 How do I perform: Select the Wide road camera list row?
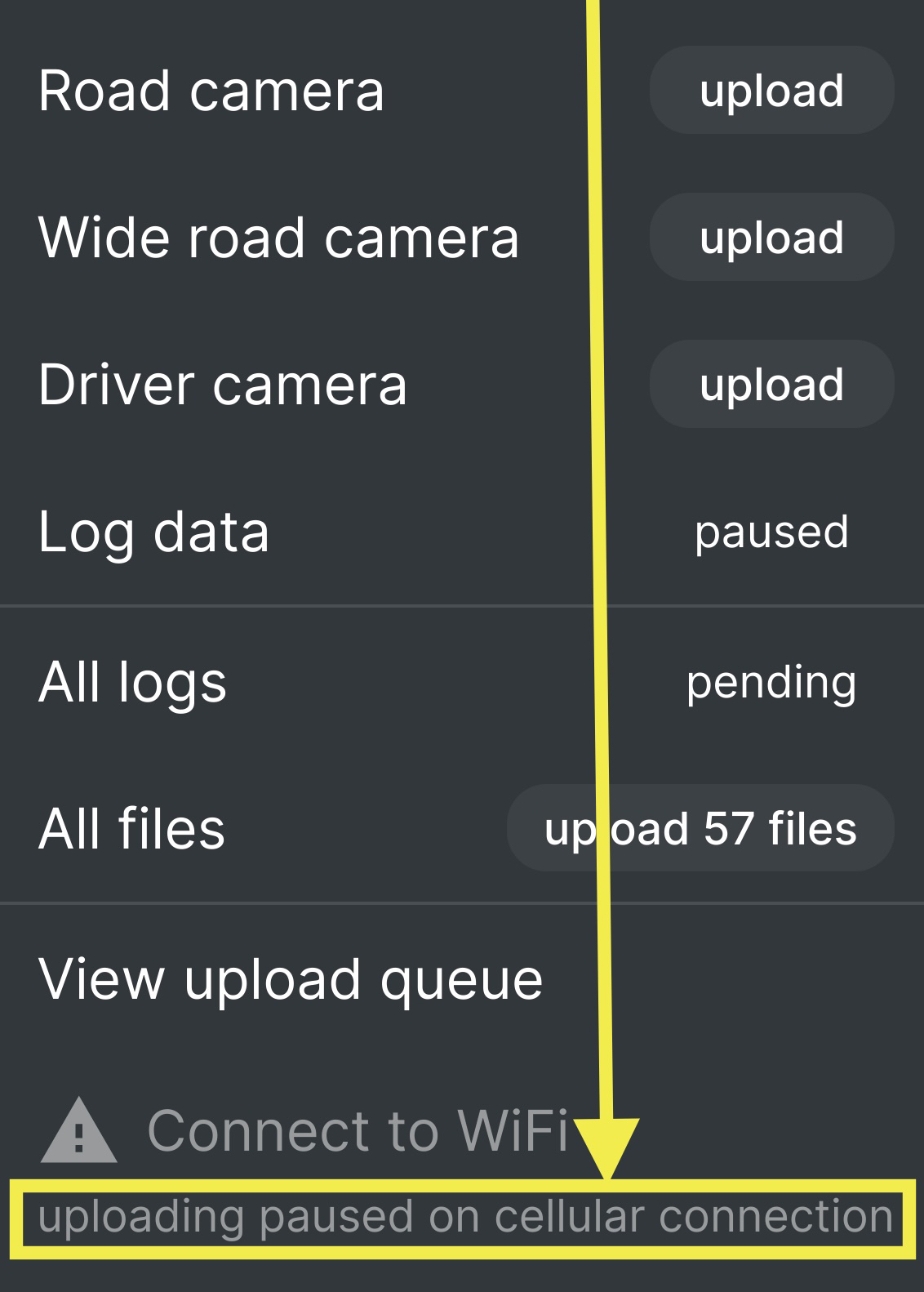[x=279, y=237]
